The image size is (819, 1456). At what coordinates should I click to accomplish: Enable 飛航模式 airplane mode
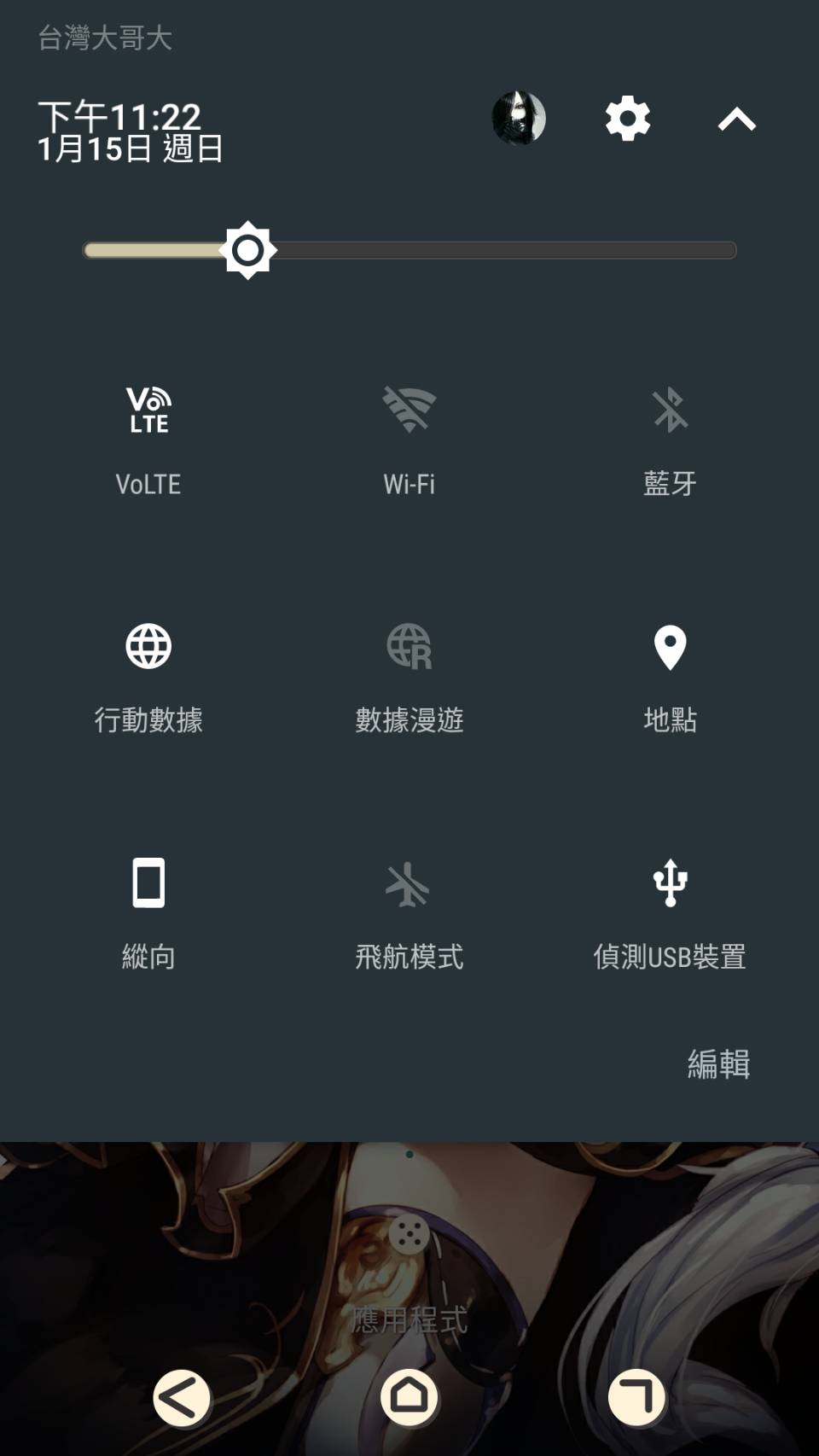(x=409, y=882)
